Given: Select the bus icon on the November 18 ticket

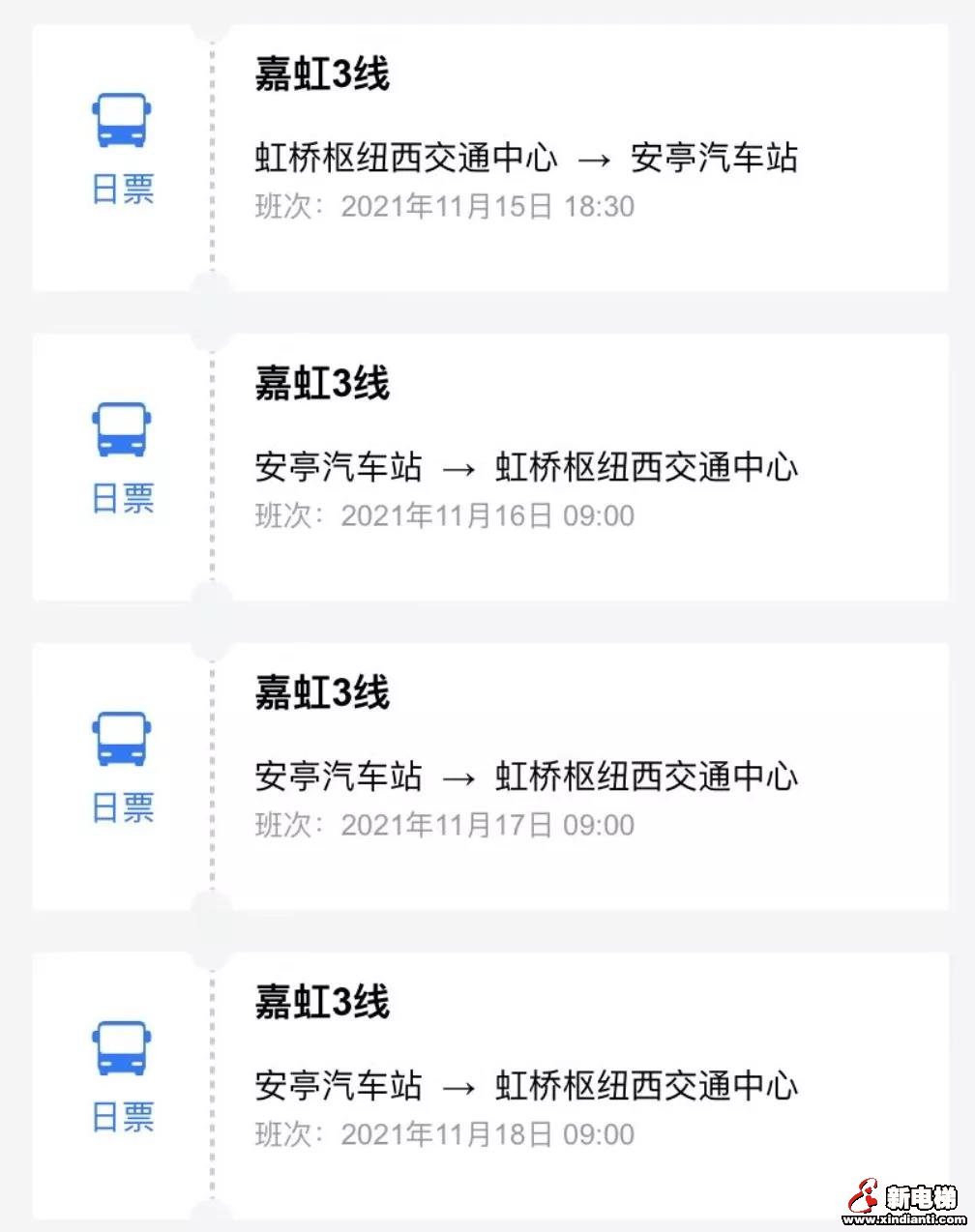Looking at the screenshot, I should (121, 1047).
